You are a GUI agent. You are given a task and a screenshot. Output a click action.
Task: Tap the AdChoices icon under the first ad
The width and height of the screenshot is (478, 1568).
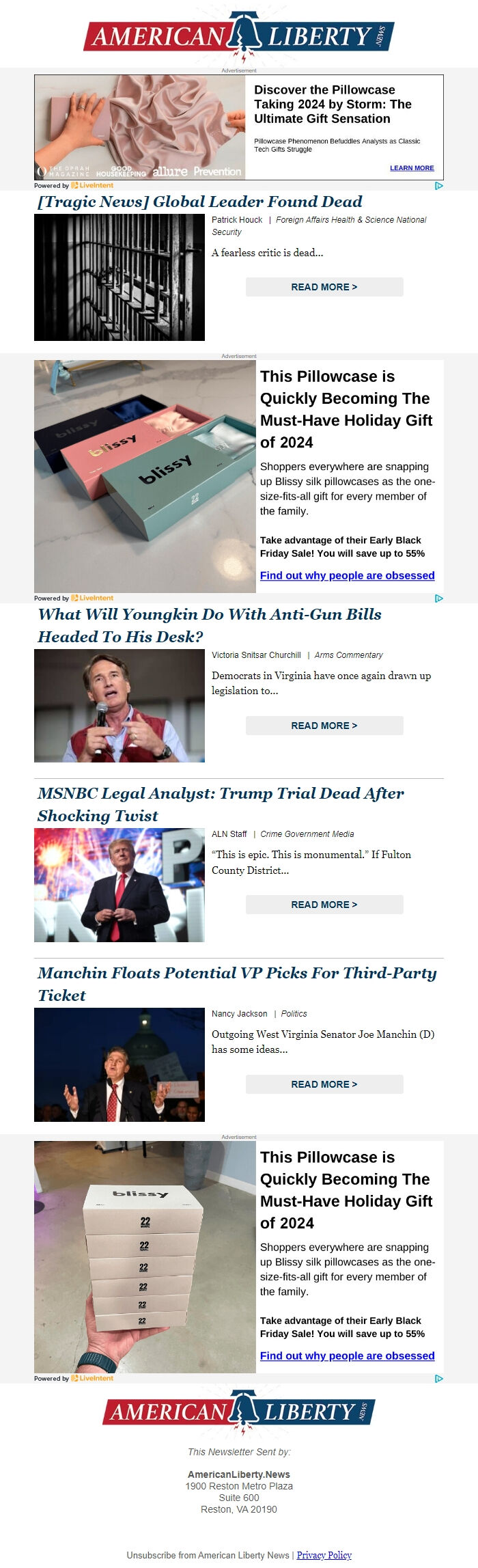pos(439,186)
